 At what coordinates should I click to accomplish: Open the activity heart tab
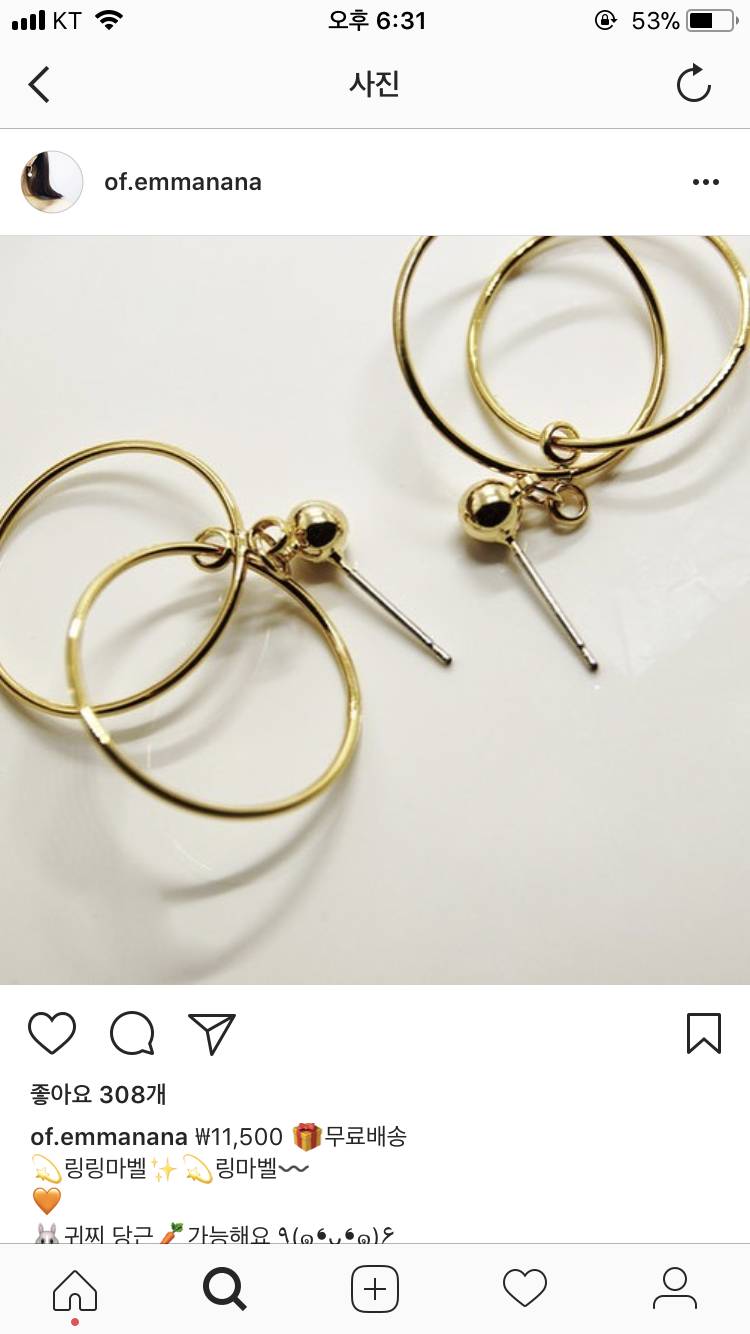tap(525, 1288)
